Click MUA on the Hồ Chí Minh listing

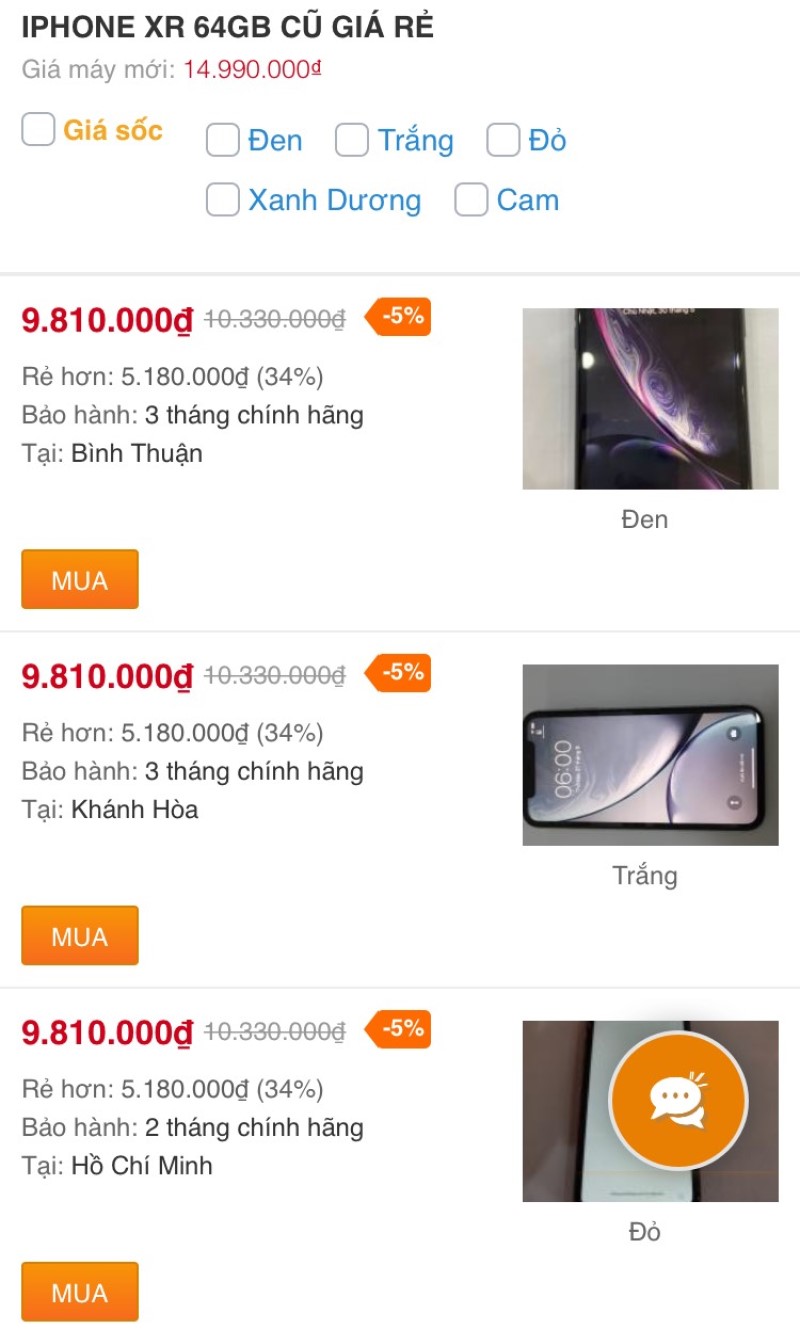[79, 1292]
